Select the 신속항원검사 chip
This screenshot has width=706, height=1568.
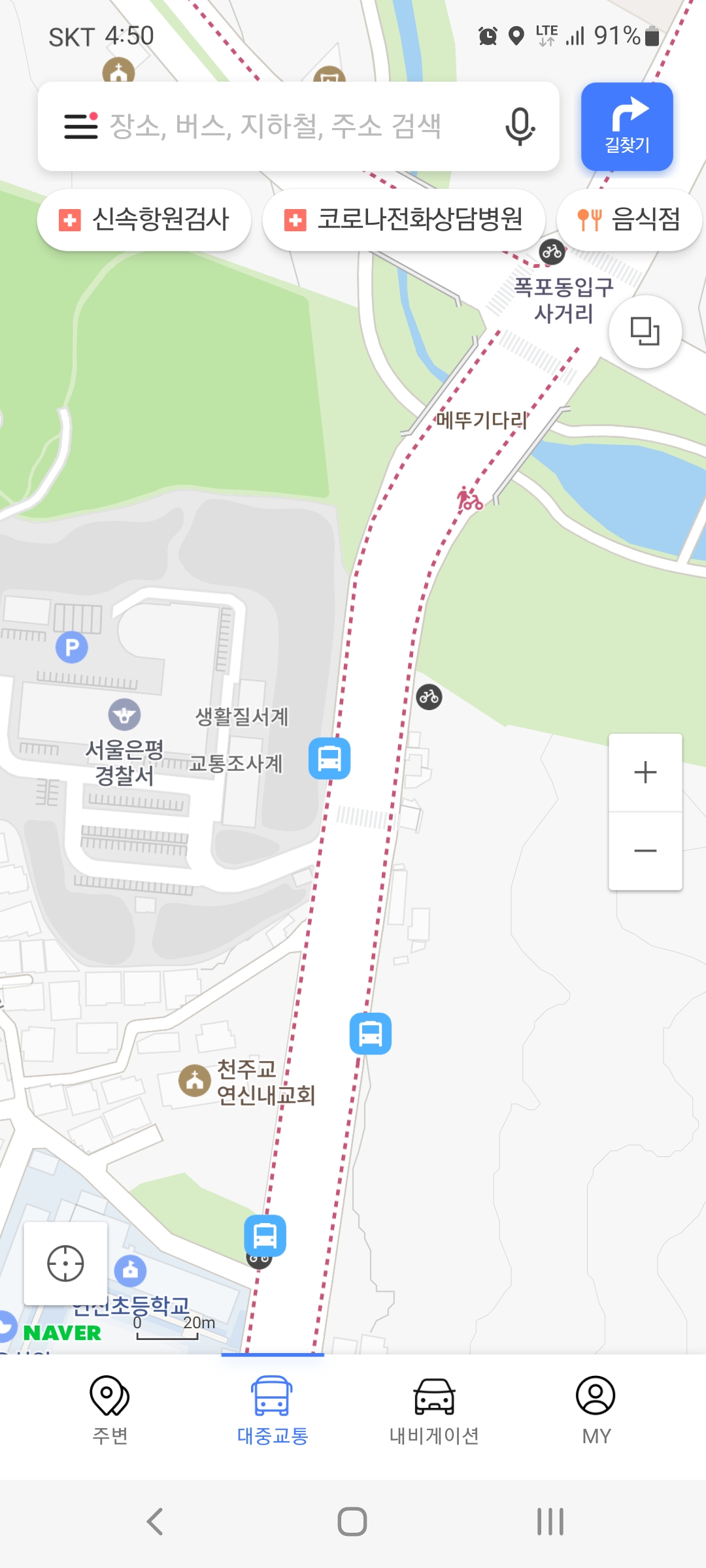coord(144,220)
